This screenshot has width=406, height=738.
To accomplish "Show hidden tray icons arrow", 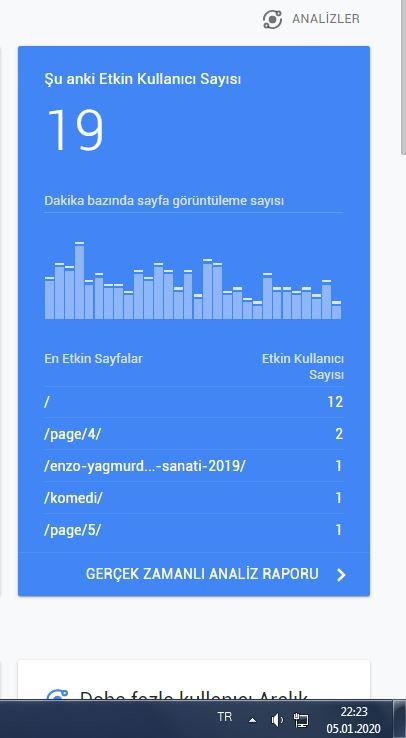I will tap(252, 720).
